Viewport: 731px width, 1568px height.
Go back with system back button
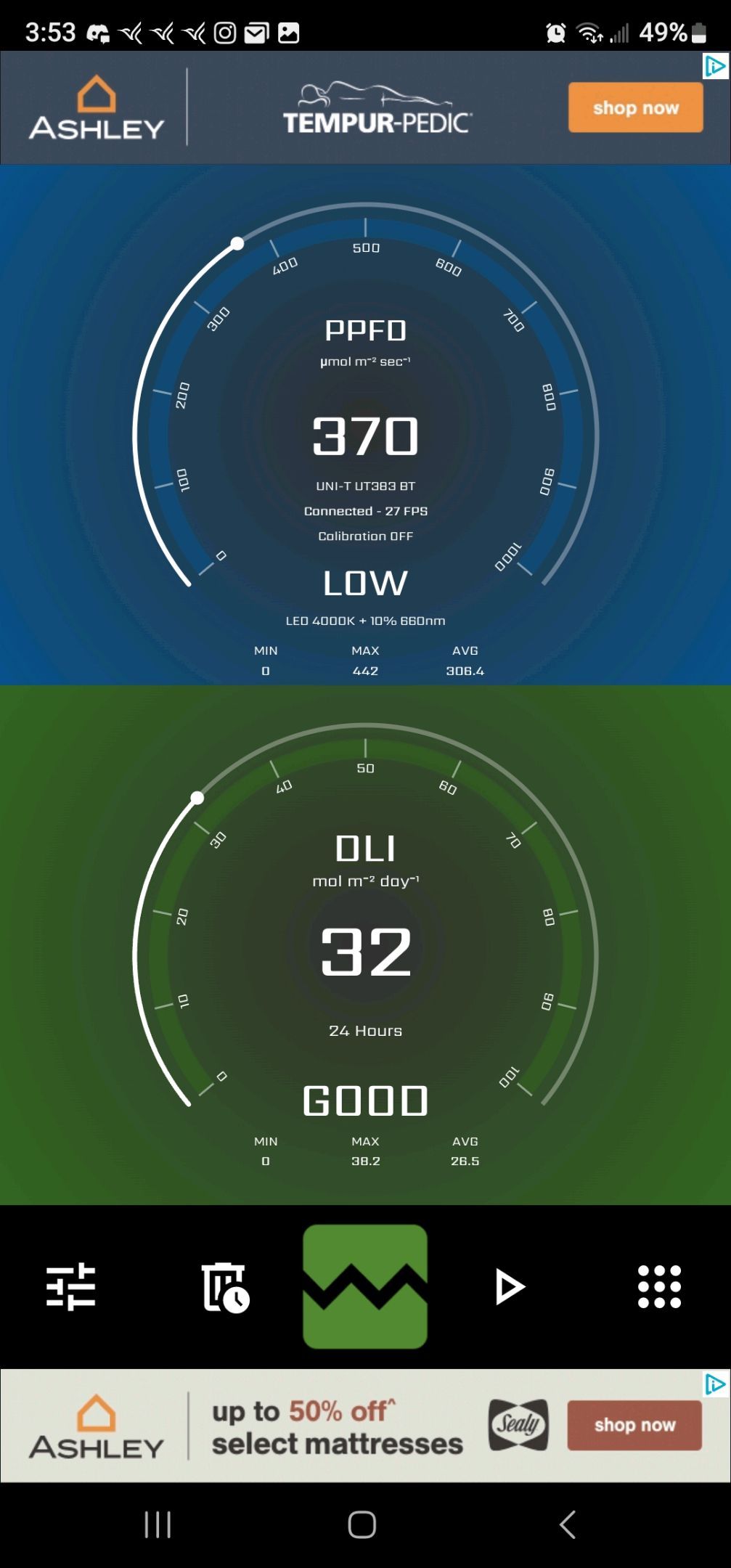point(568,1524)
